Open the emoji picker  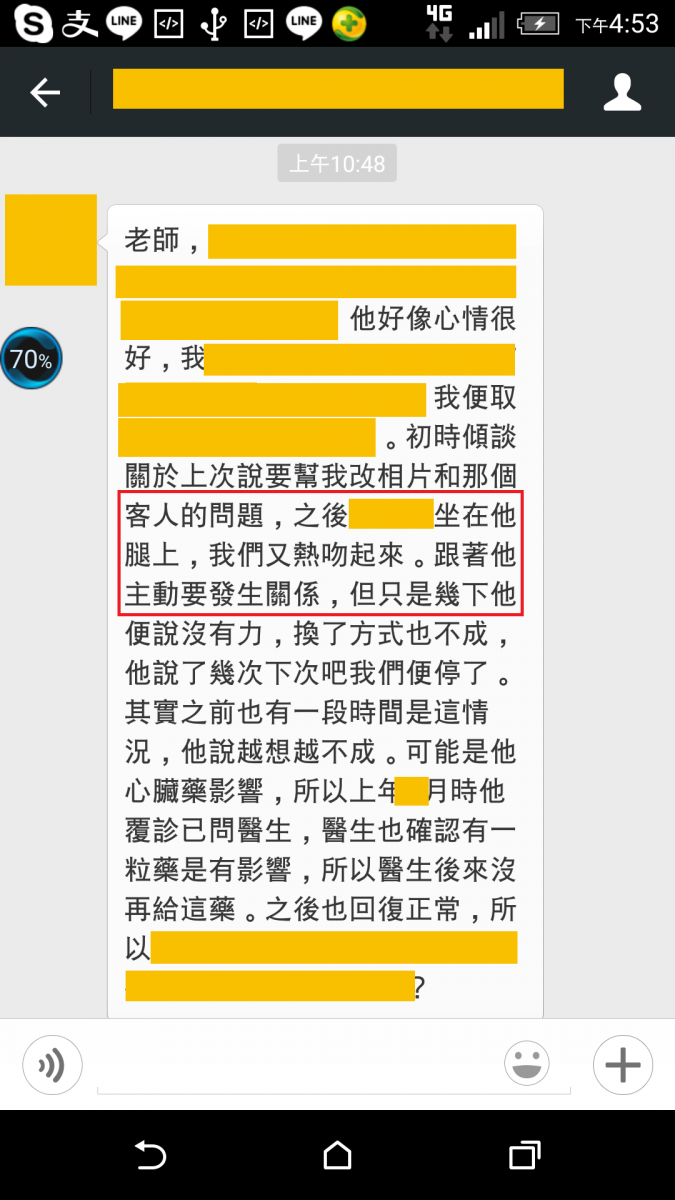[527, 1064]
